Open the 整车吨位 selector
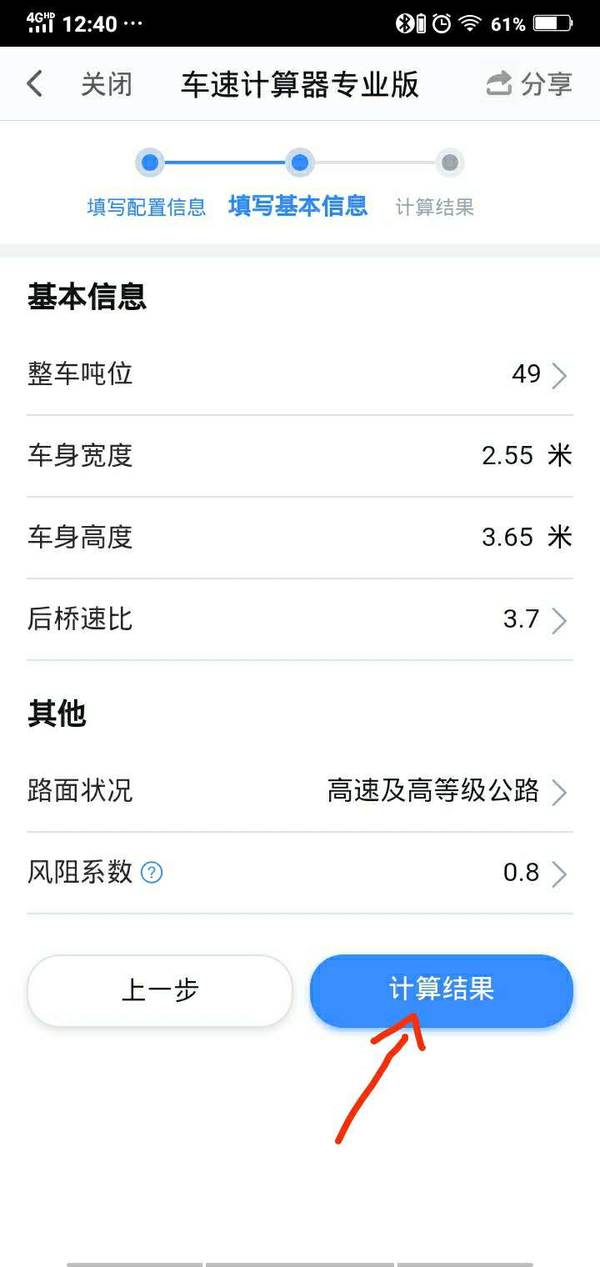The width and height of the screenshot is (600, 1267). tap(300, 375)
